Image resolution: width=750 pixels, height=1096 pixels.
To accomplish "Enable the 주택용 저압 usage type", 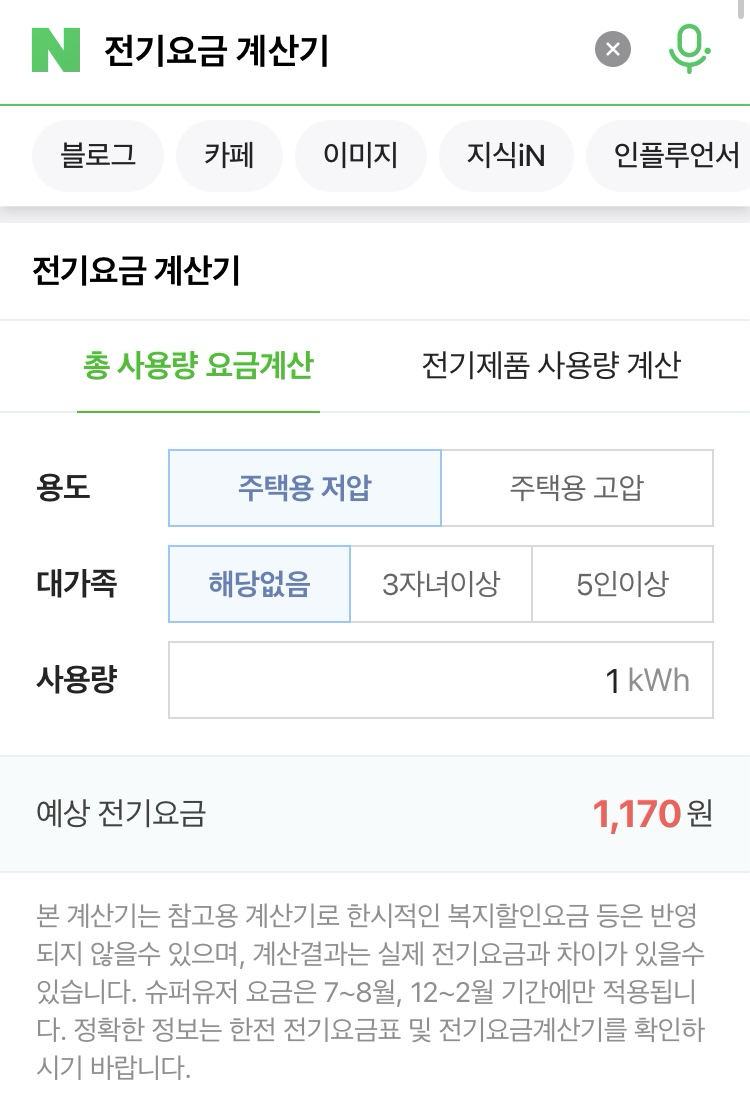I will pyautogui.click(x=304, y=487).
